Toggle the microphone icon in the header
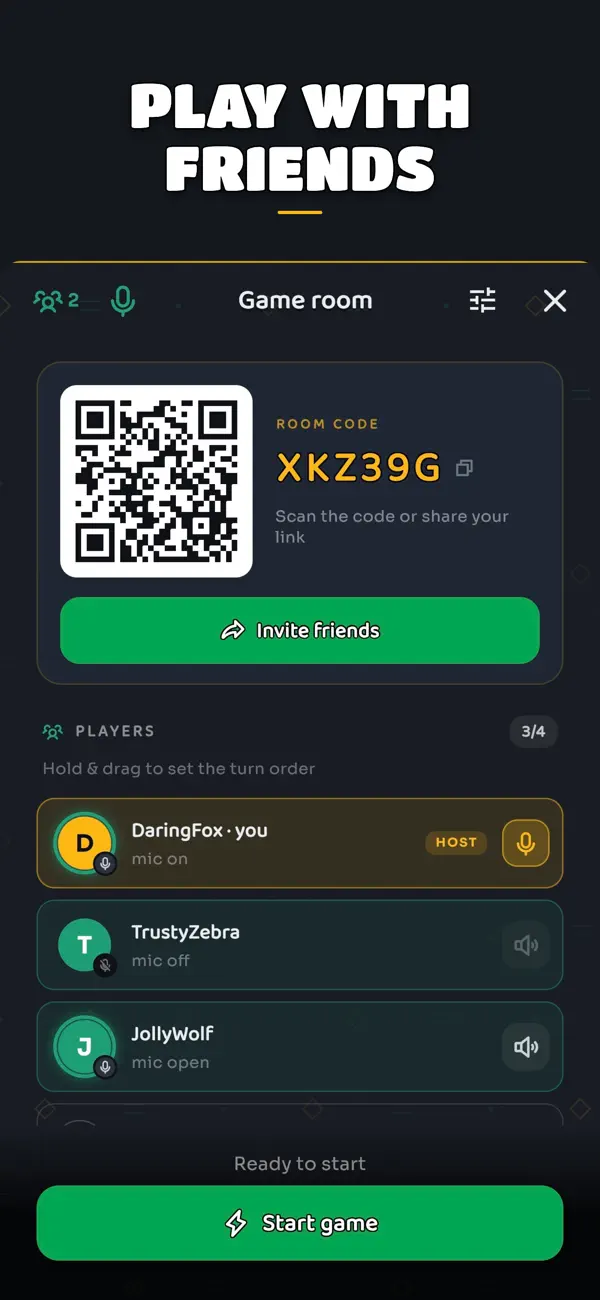Viewport: 600px width, 1300px height. (x=123, y=300)
